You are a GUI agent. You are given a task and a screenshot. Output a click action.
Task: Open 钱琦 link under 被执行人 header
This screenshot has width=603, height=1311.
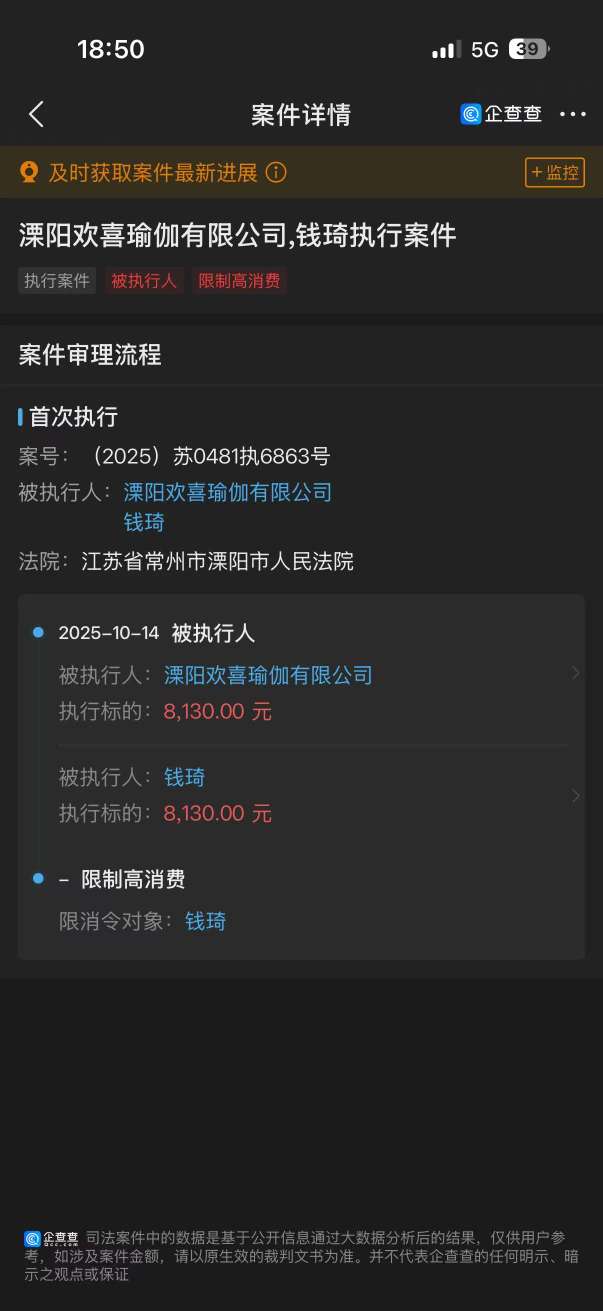(x=143, y=522)
